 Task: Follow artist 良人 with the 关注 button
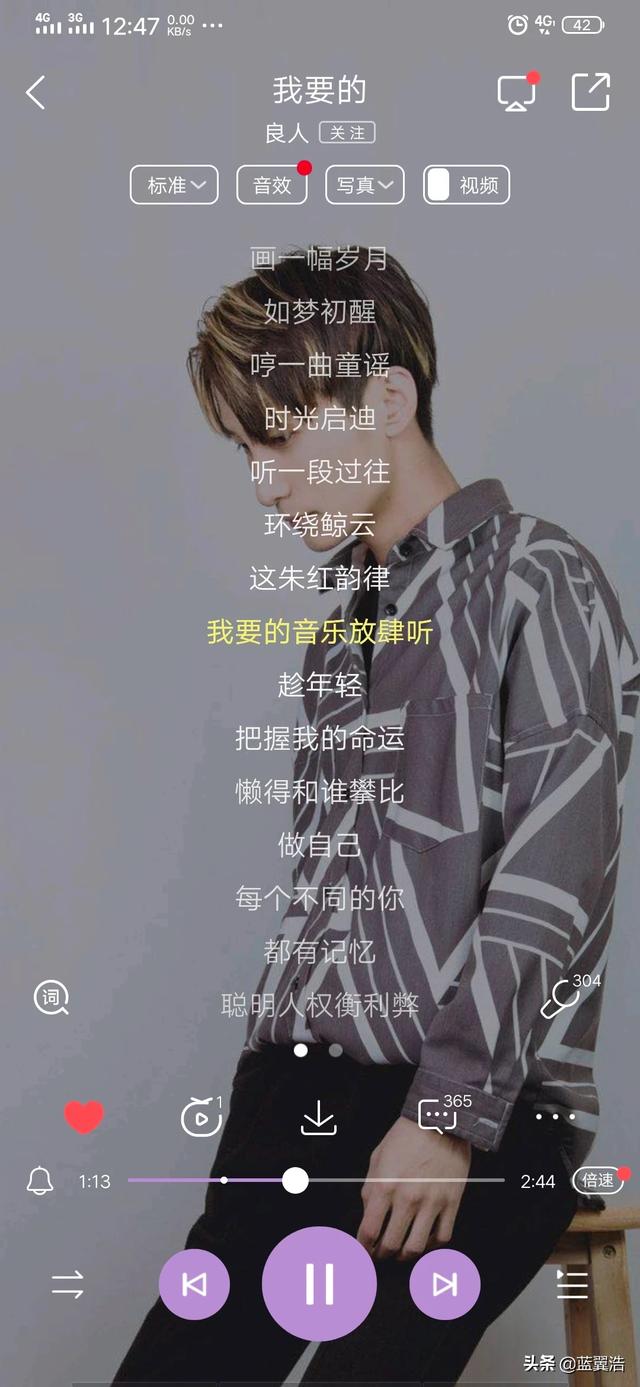pyautogui.click(x=347, y=132)
